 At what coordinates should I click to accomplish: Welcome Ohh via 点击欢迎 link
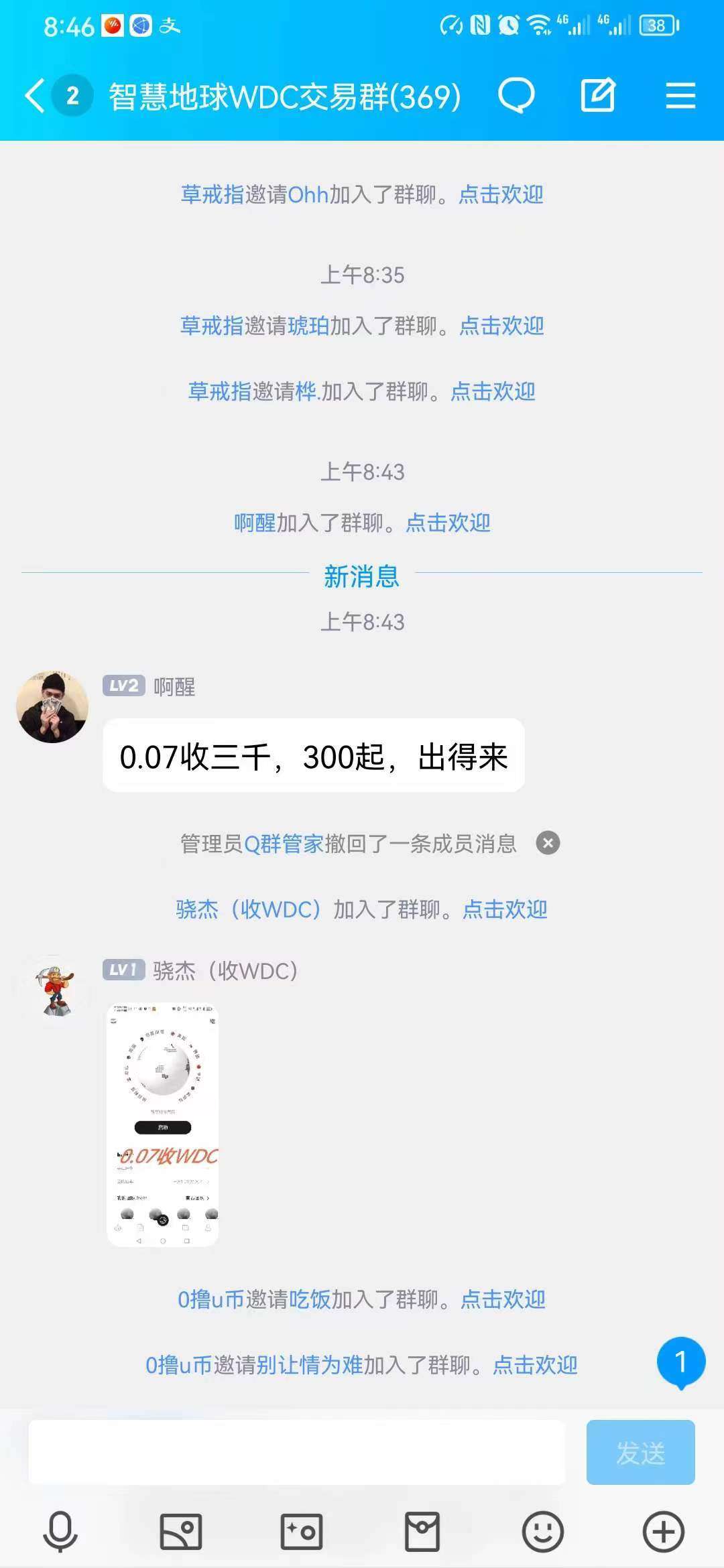click(x=501, y=195)
